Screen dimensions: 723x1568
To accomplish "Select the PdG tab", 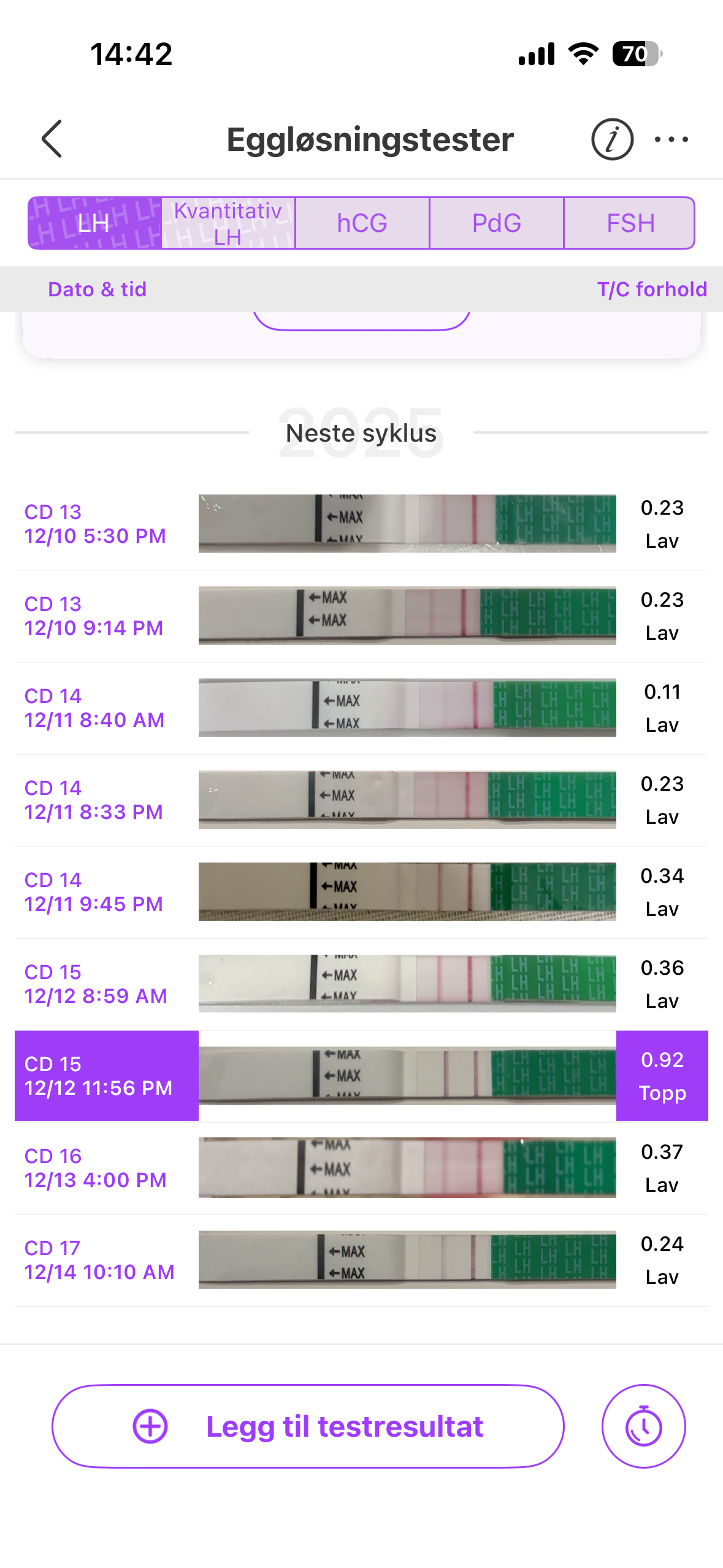I will [x=496, y=223].
